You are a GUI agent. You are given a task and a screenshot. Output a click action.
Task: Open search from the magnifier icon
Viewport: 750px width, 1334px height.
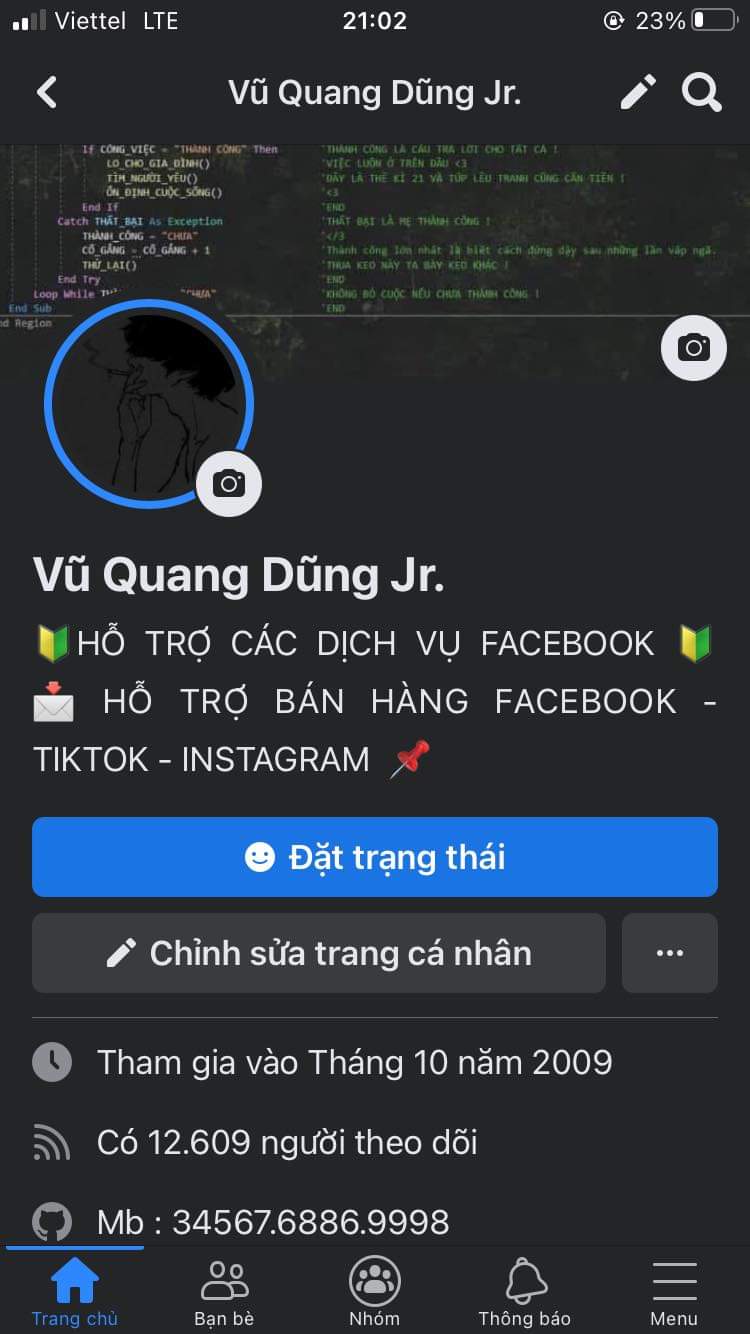(702, 93)
